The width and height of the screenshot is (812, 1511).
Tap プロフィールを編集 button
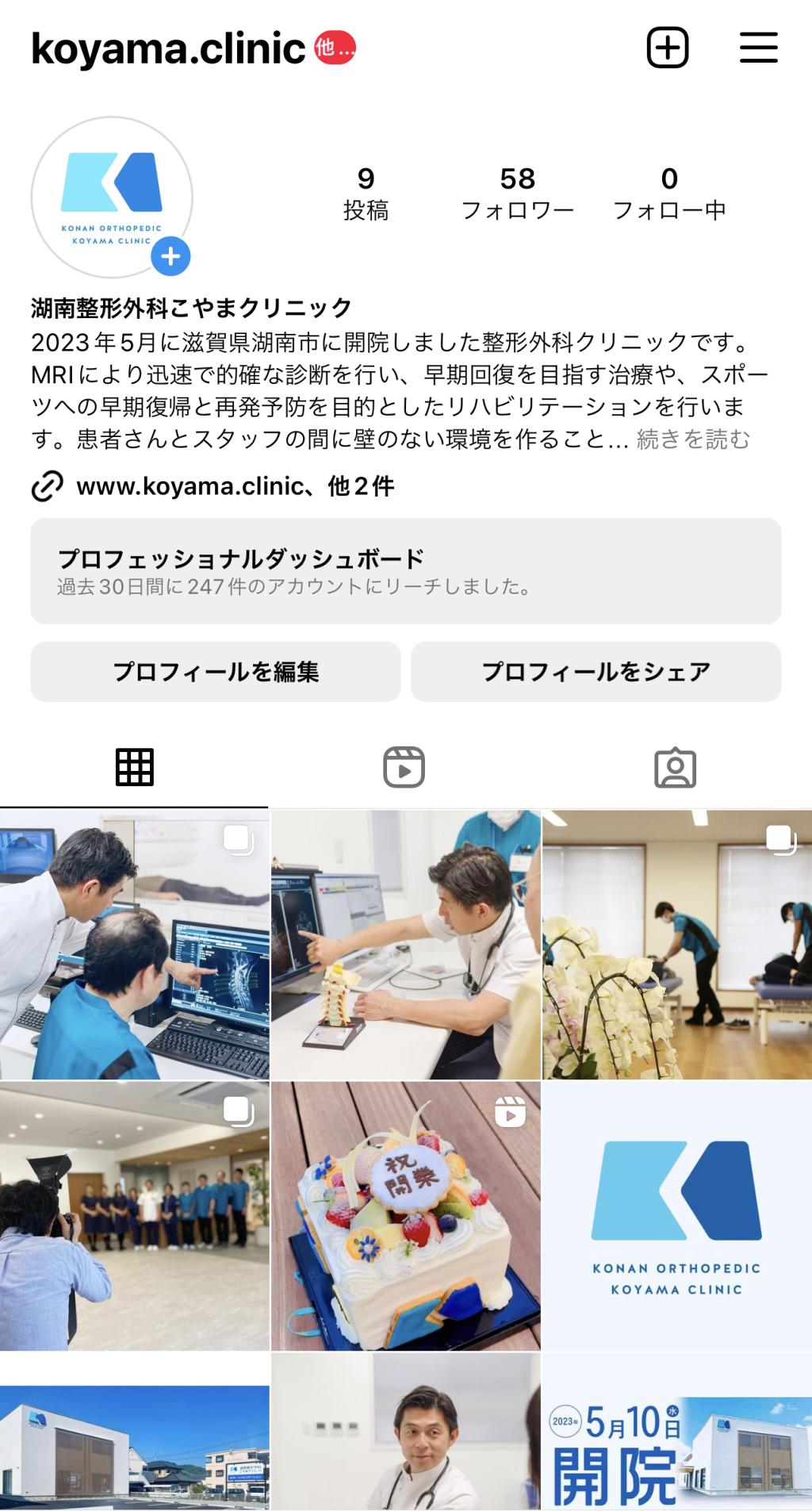tap(216, 672)
